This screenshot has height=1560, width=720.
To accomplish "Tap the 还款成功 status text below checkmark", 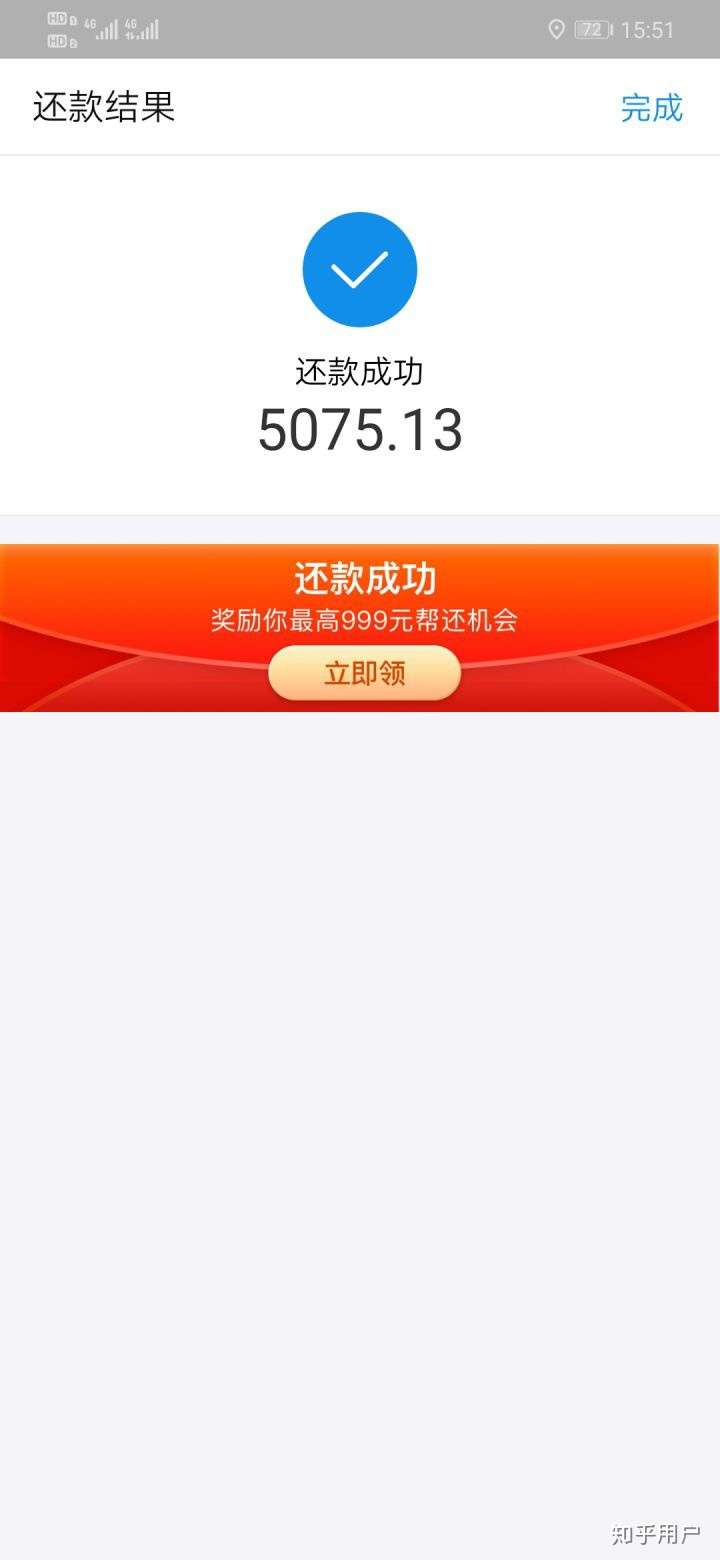I will tap(360, 370).
